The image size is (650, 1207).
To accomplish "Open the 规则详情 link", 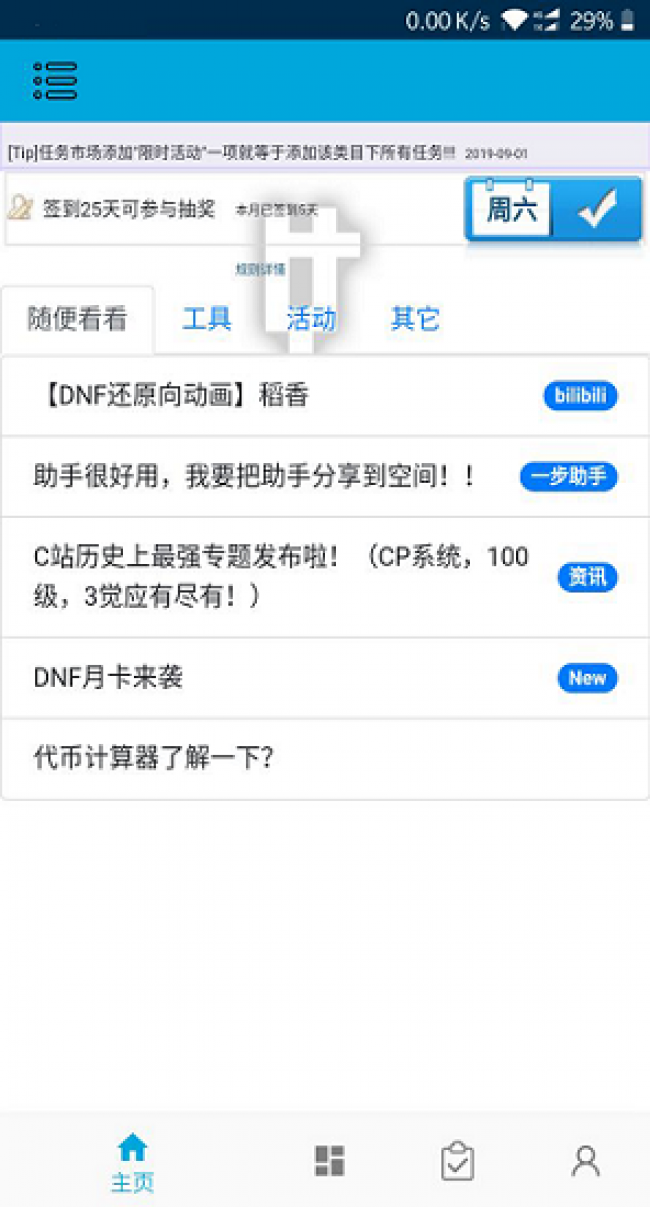I will (x=260, y=269).
